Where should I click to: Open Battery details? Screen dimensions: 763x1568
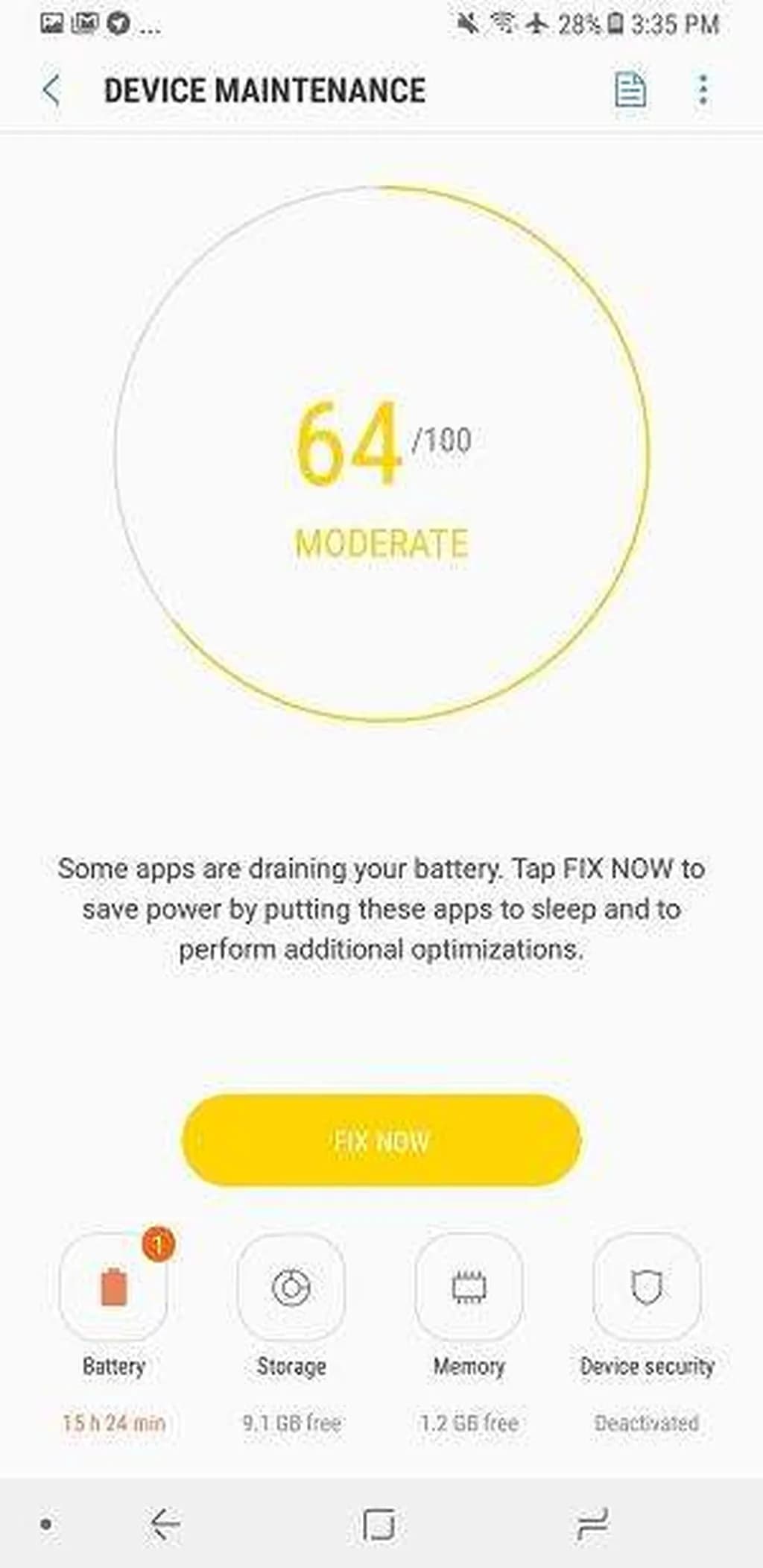[x=113, y=1287]
